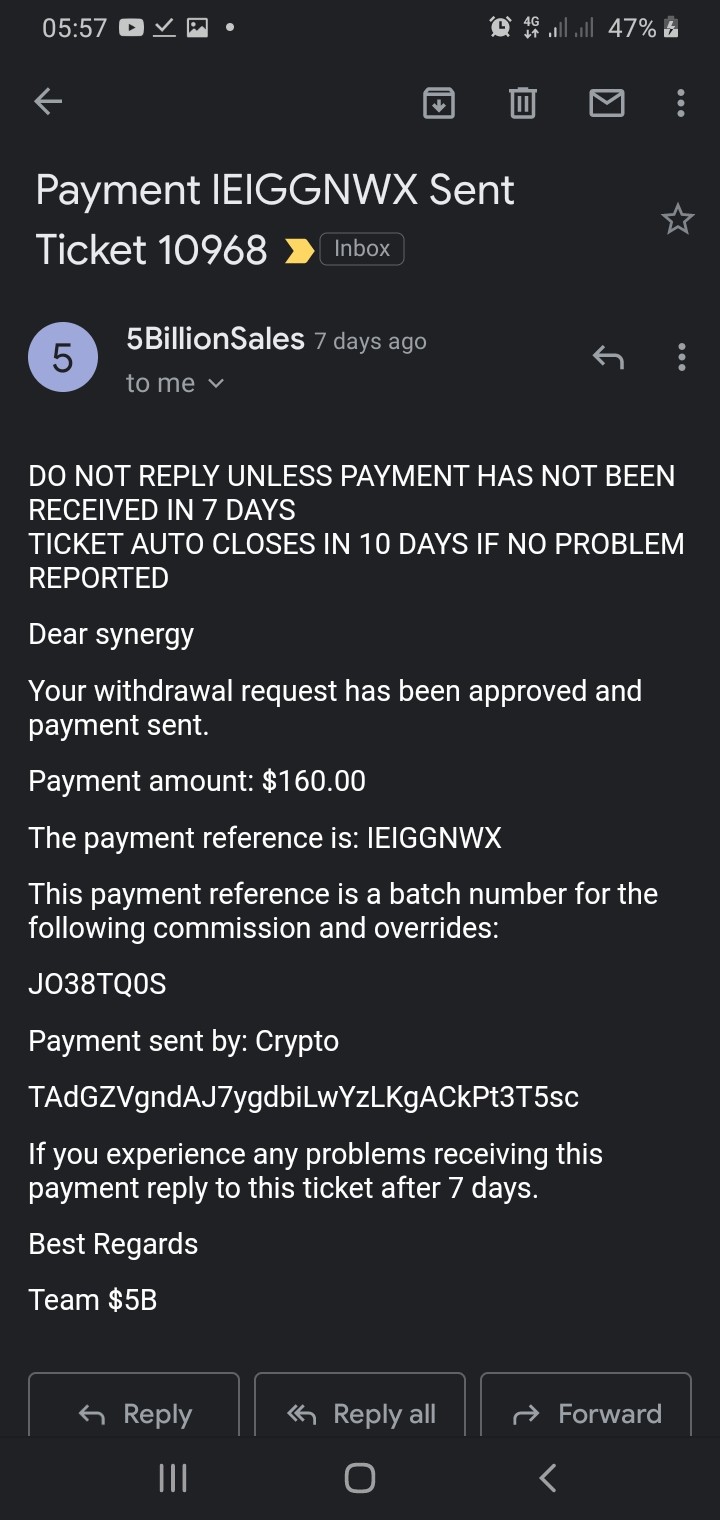Tap the Reply button at the bottom
This screenshot has width=720, height=1520.
[x=134, y=1413]
